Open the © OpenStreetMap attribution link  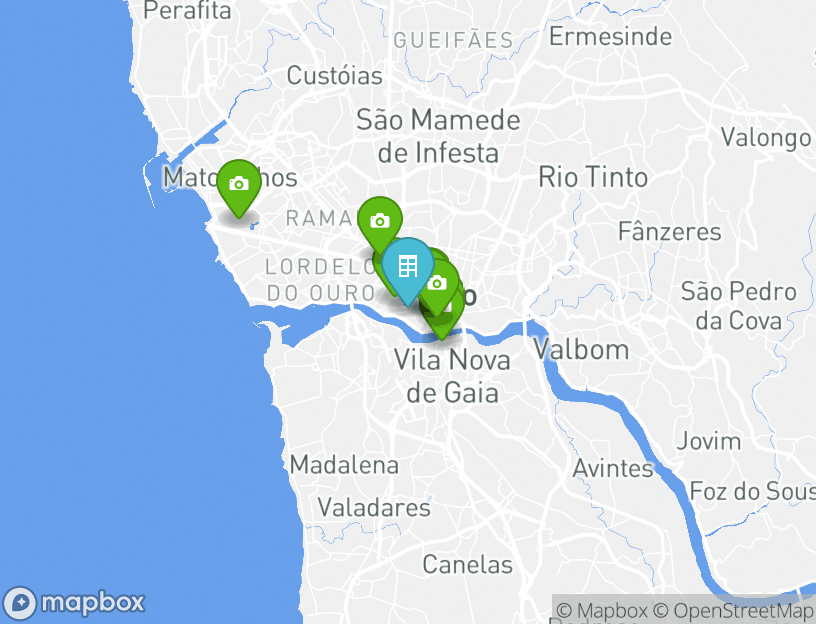pos(735,610)
